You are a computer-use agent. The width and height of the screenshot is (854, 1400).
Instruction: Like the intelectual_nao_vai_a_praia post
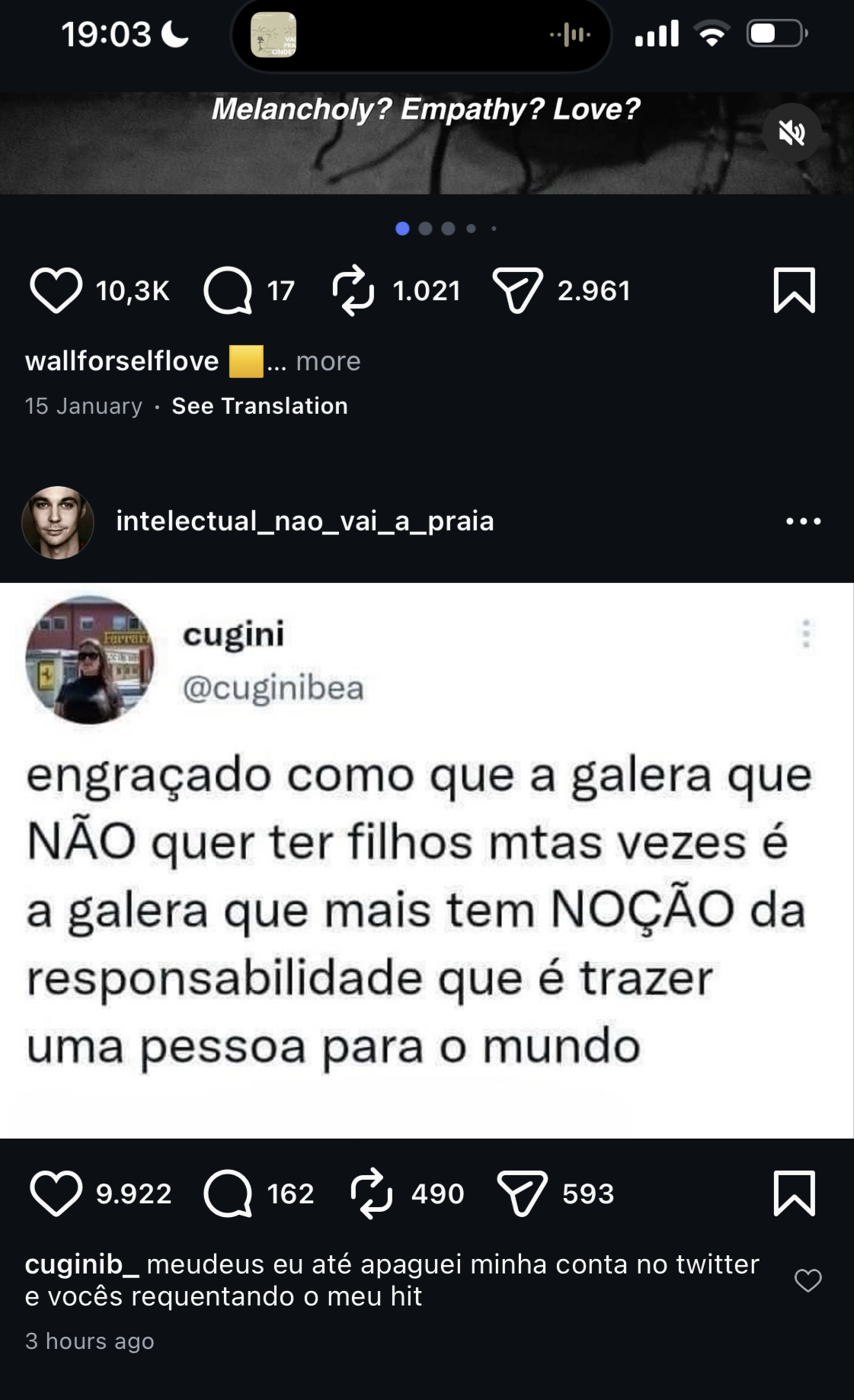tap(56, 1193)
